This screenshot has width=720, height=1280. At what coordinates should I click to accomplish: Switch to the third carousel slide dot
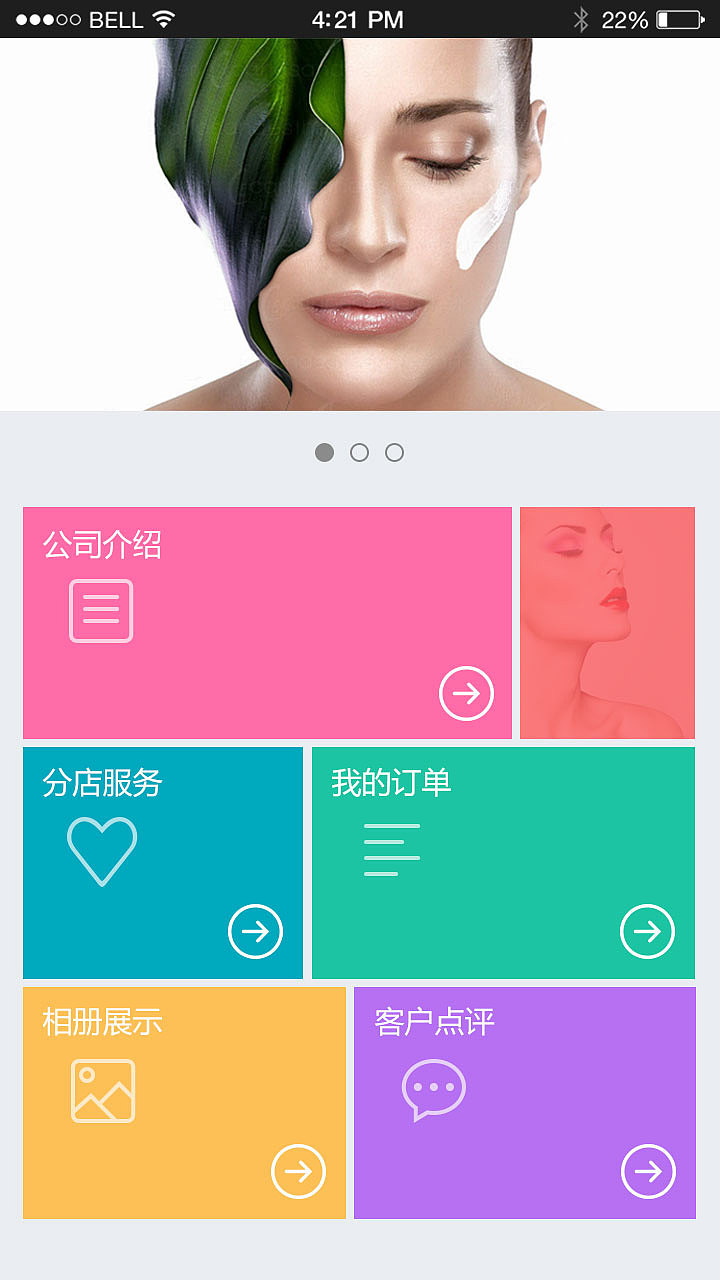(394, 452)
